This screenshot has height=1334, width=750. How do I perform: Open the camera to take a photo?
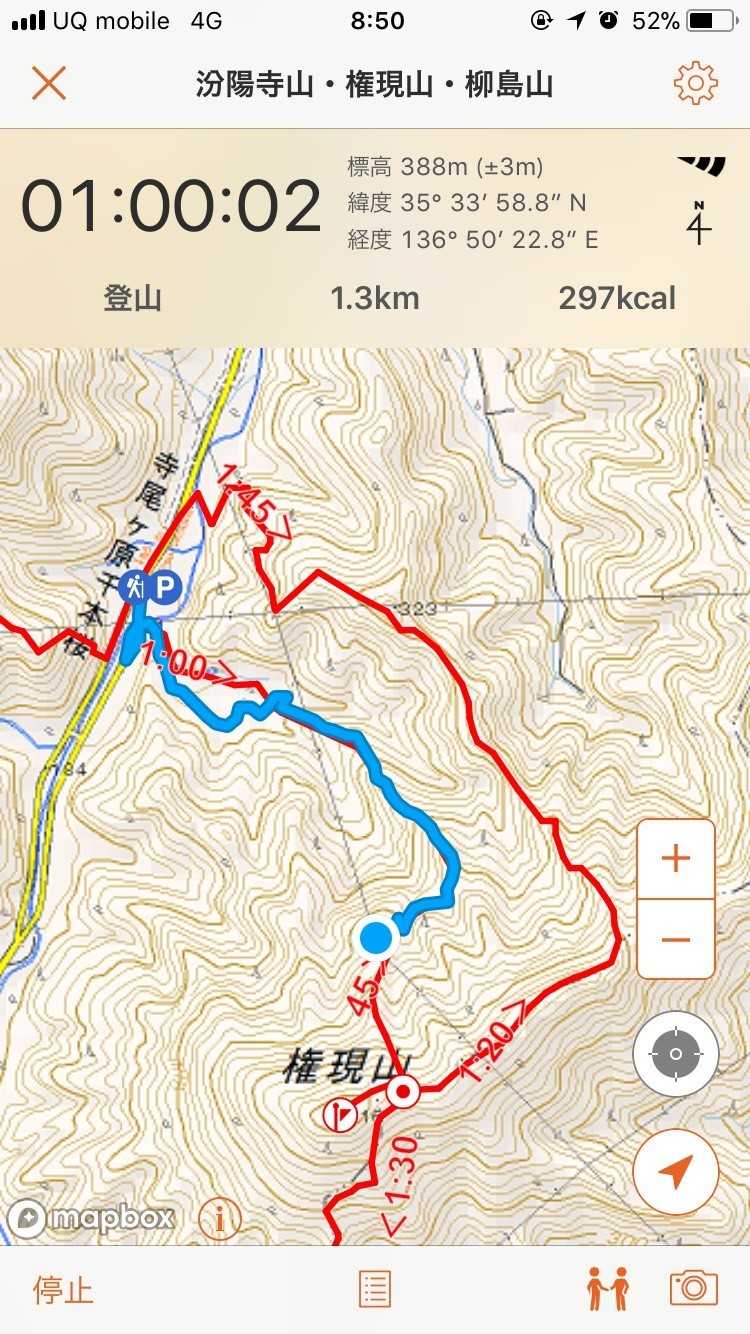[694, 1288]
